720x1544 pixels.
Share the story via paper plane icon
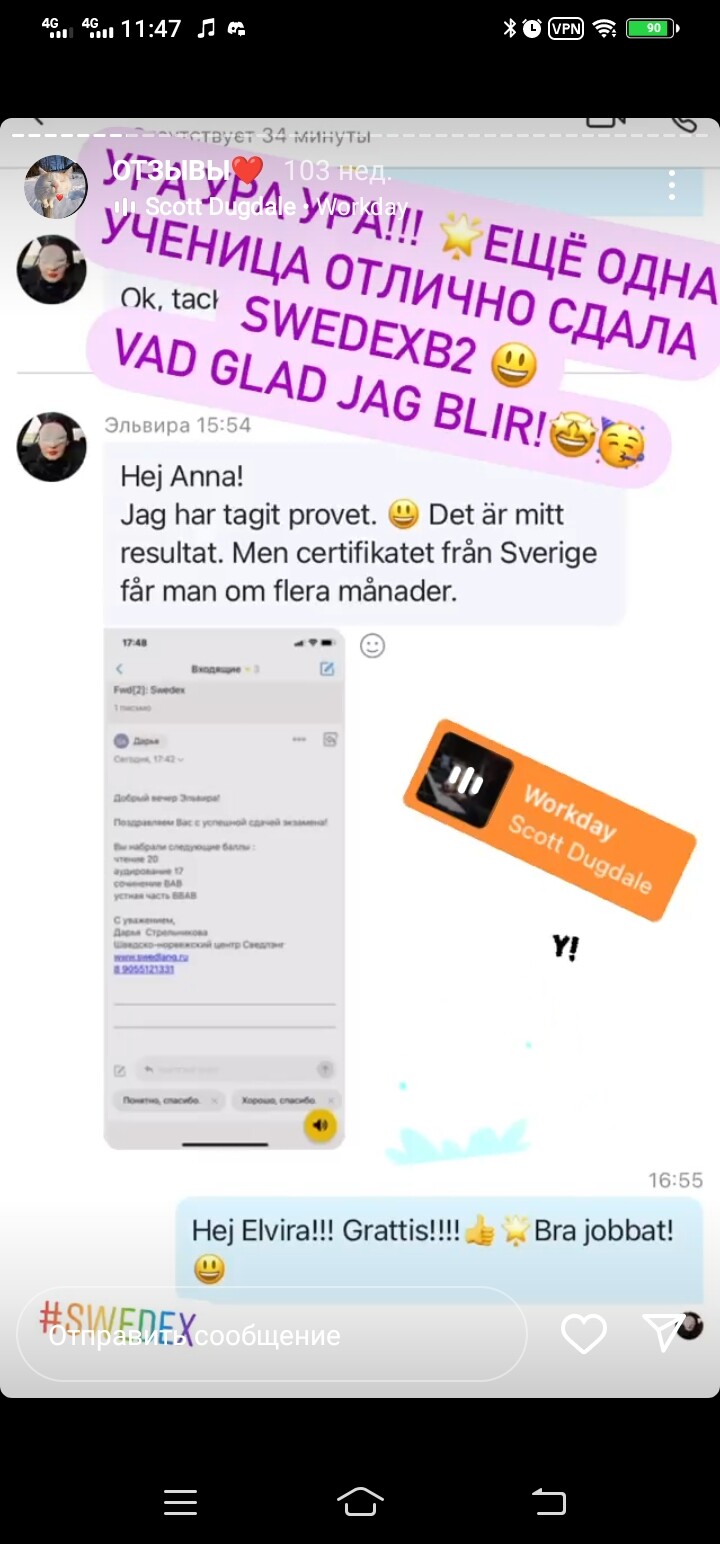pyautogui.click(x=662, y=1334)
